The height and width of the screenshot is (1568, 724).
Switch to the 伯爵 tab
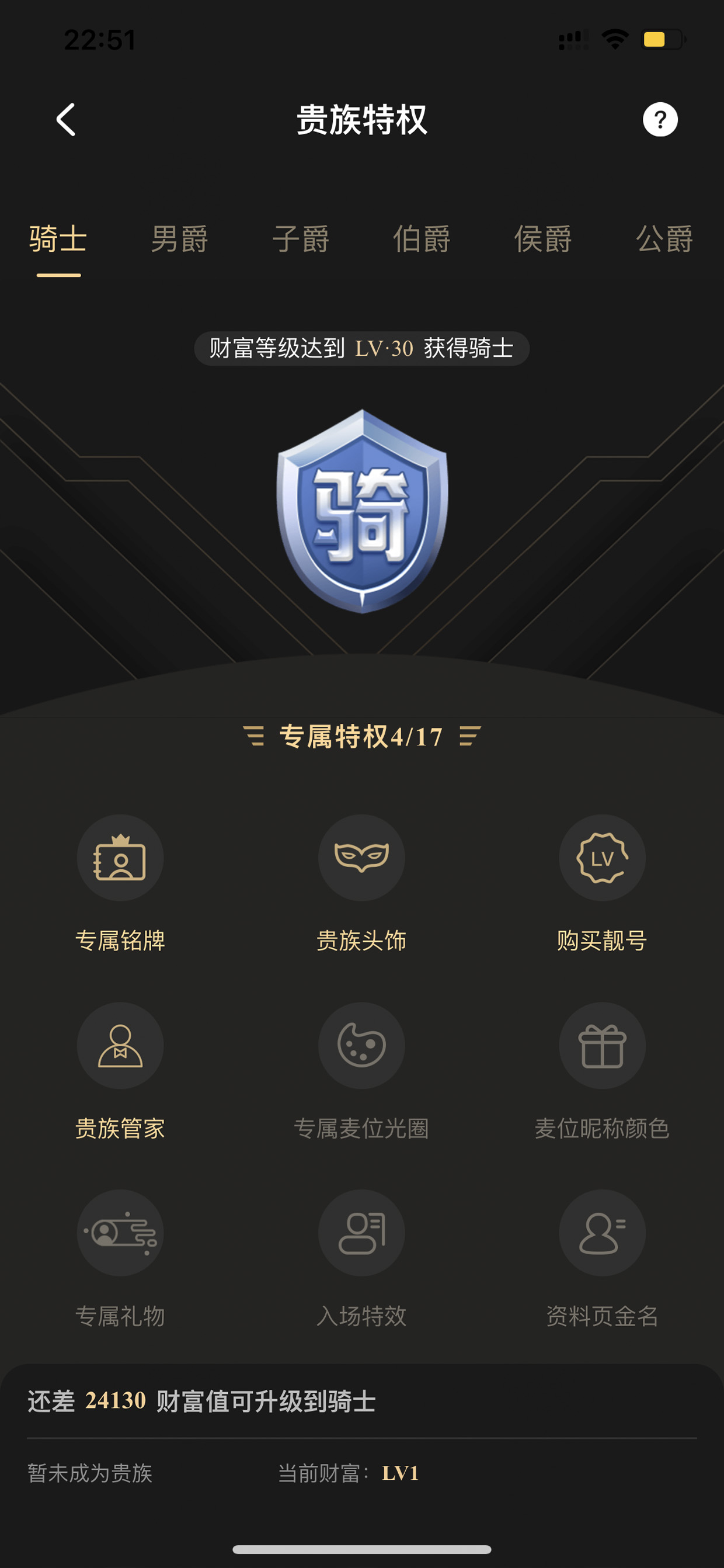pos(422,238)
